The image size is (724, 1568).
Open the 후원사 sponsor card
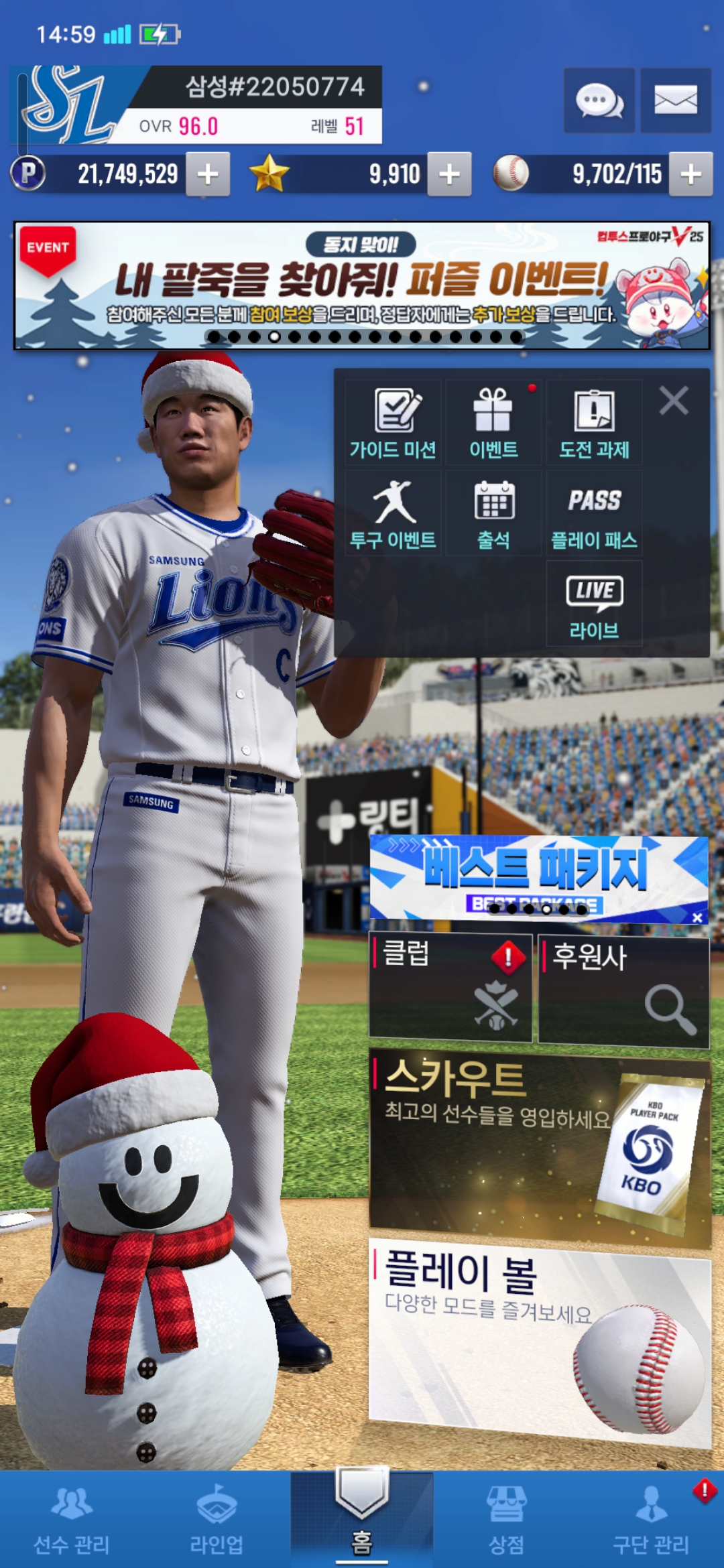tap(623, 990)
